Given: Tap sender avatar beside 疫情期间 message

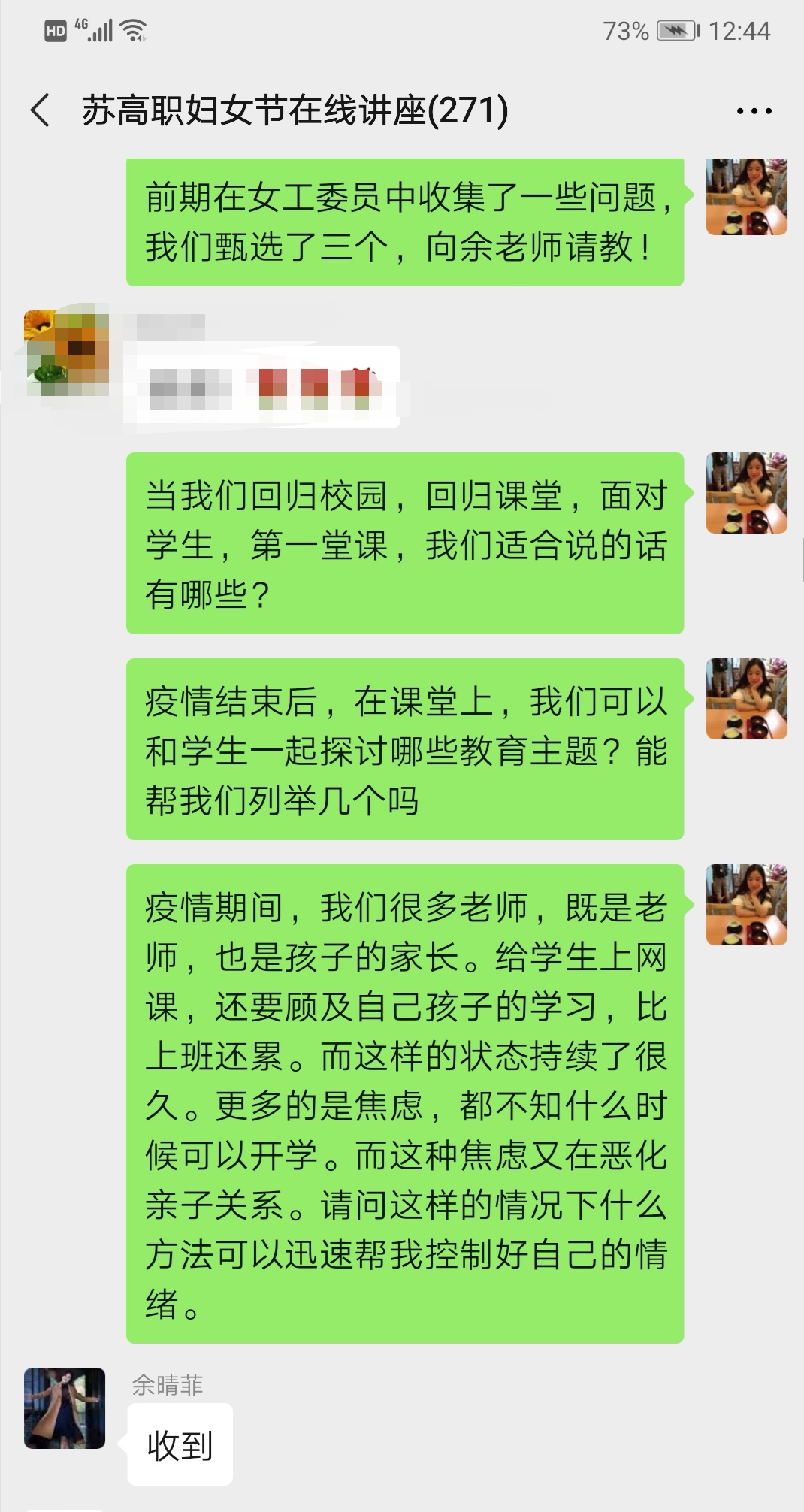Looking at the screenshot, I should coord(746,905).
